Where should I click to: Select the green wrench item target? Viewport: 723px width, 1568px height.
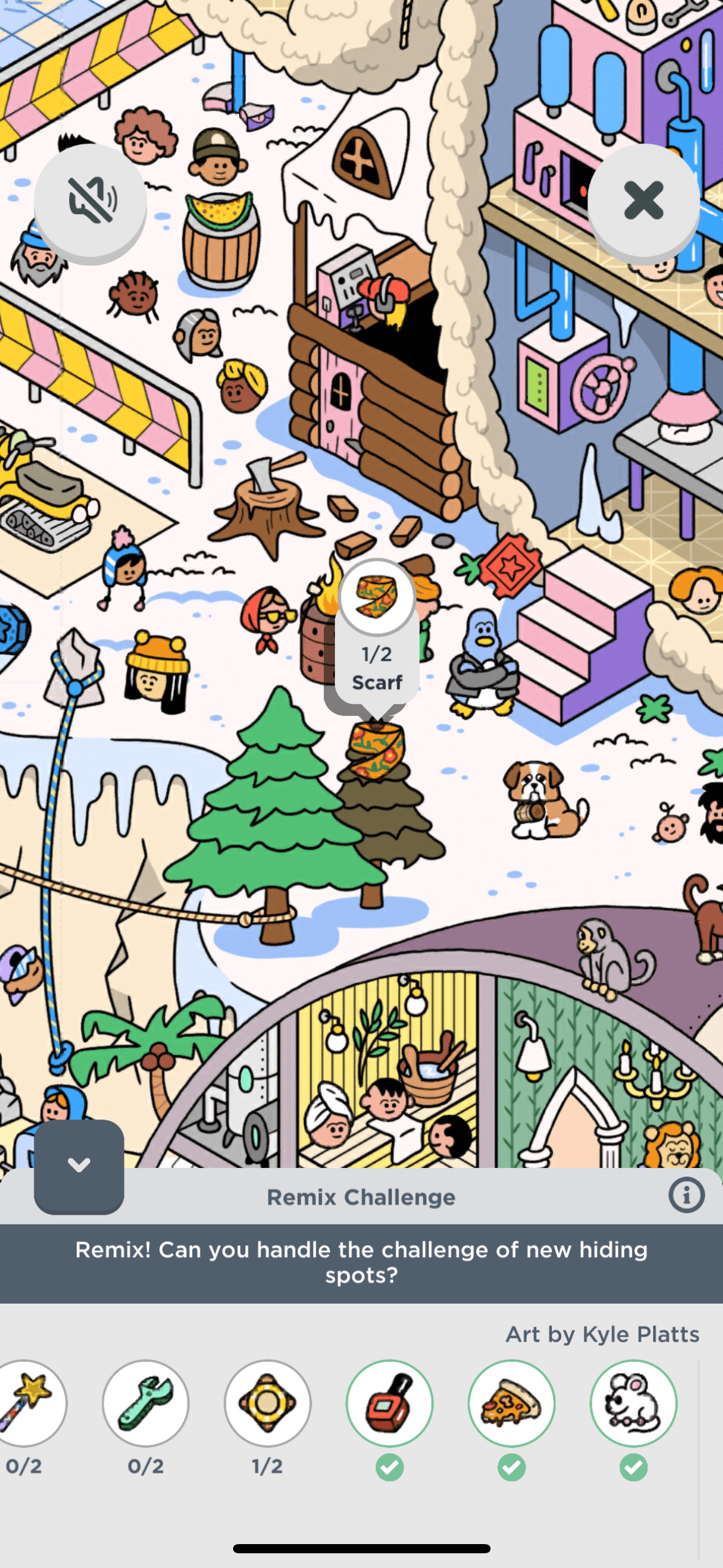pyautogui.click(x=145, y=1403)
